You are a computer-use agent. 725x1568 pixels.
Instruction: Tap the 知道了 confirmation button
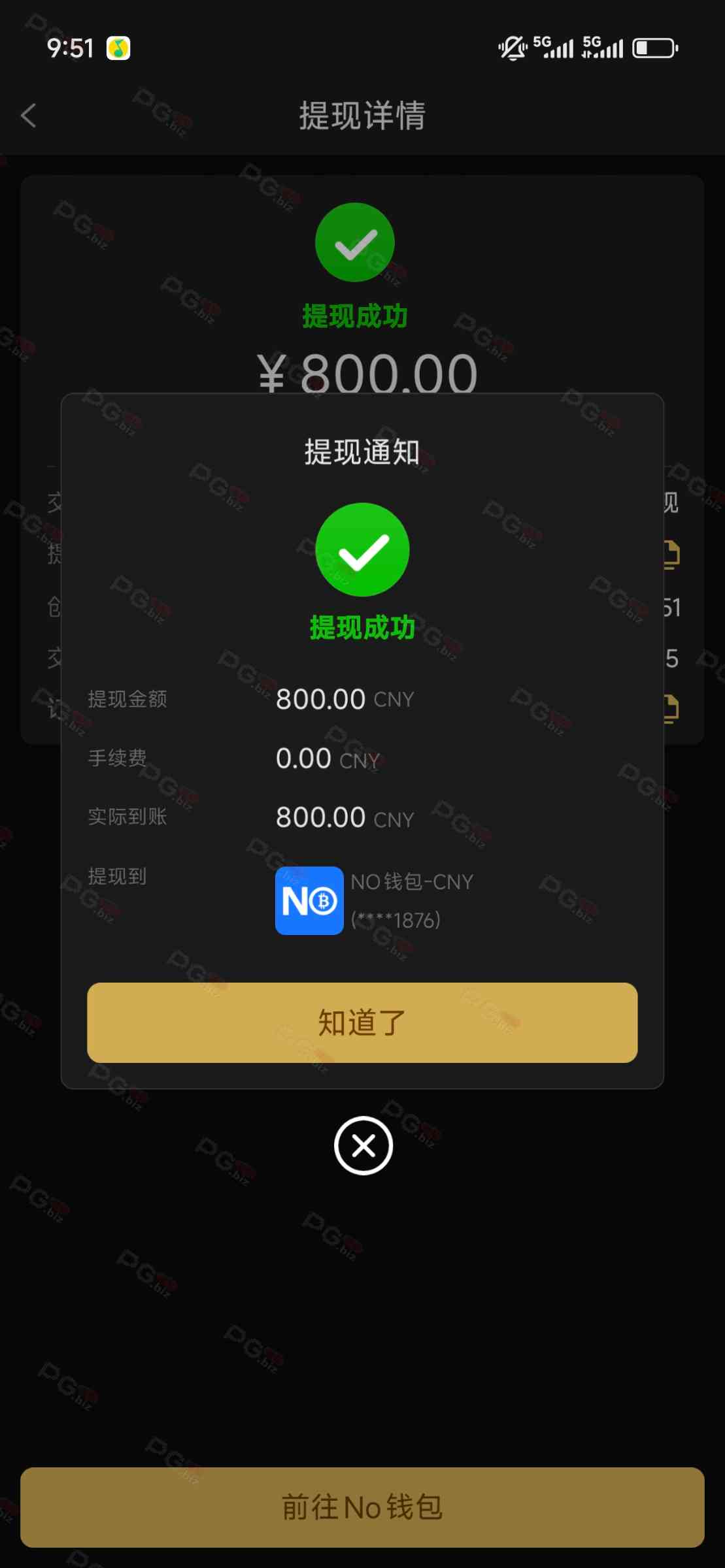362,1022
